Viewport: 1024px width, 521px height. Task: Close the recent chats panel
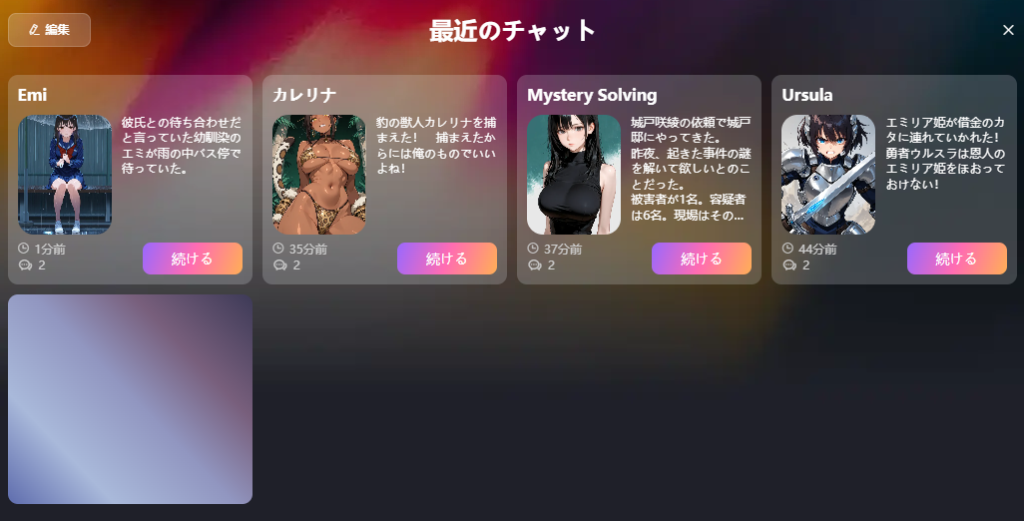point(1007,30)
